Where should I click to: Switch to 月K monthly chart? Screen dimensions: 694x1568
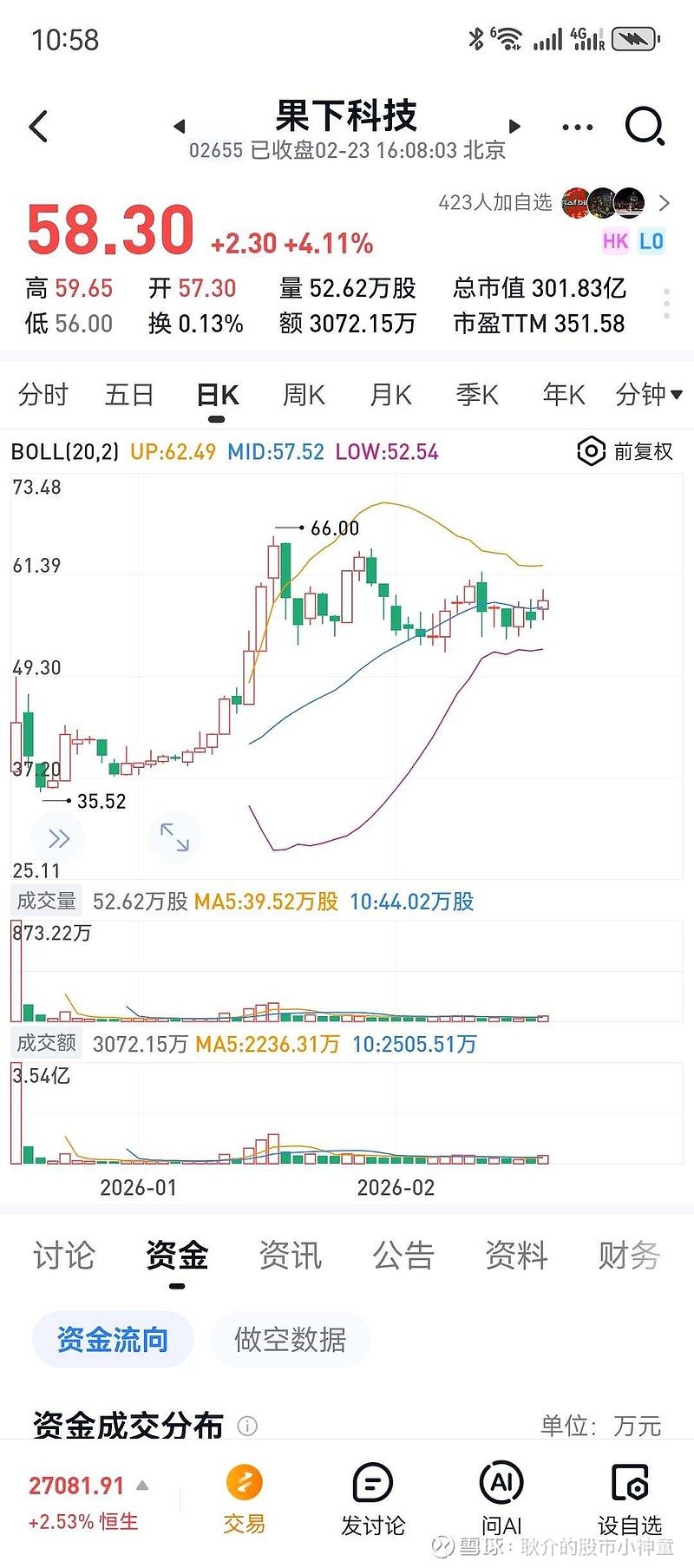[390, 396]
